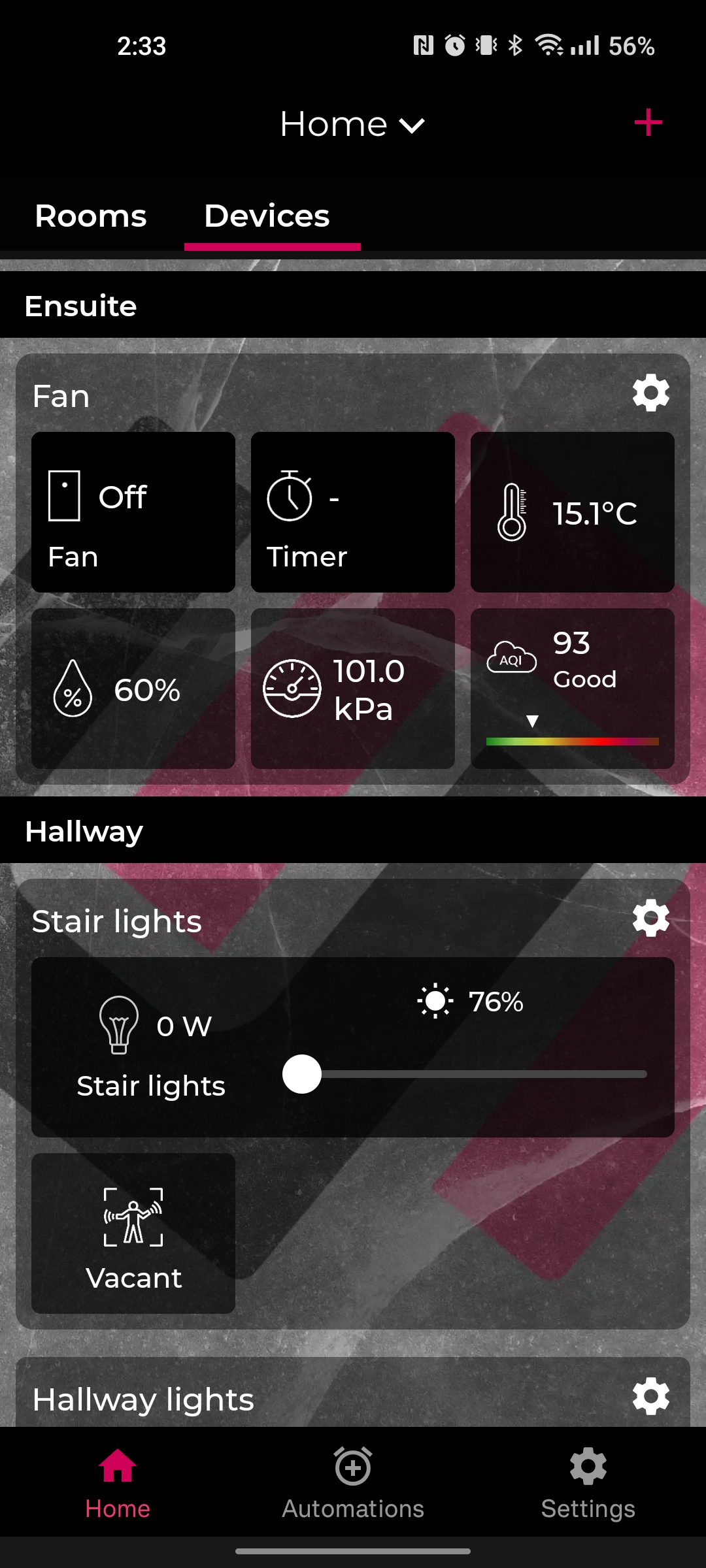Viewport: 706px width, 1568px height.
Task: Switch to the Rooms tab
Action: point(91,216)
